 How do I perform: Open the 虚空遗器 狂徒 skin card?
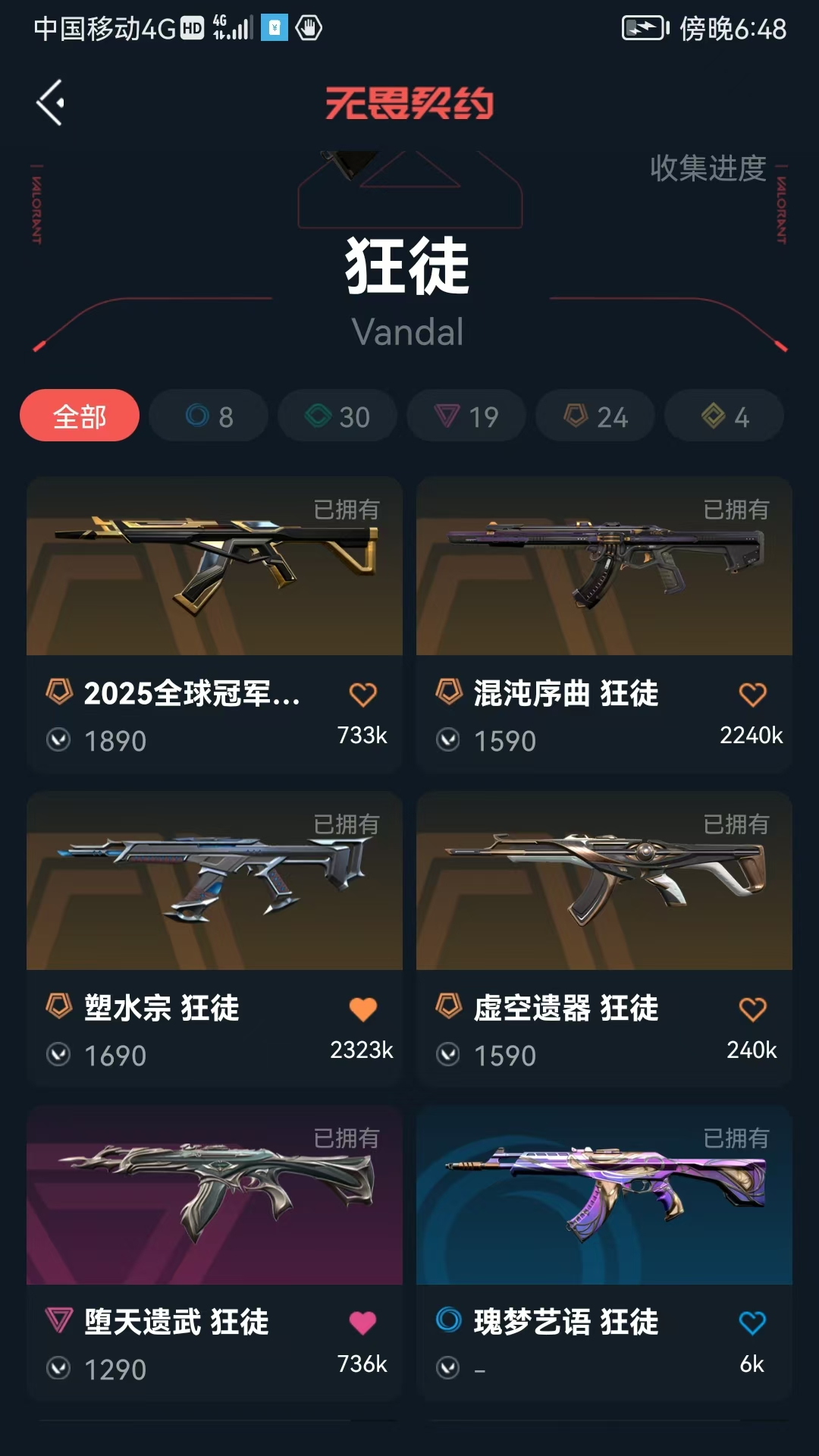604,940
